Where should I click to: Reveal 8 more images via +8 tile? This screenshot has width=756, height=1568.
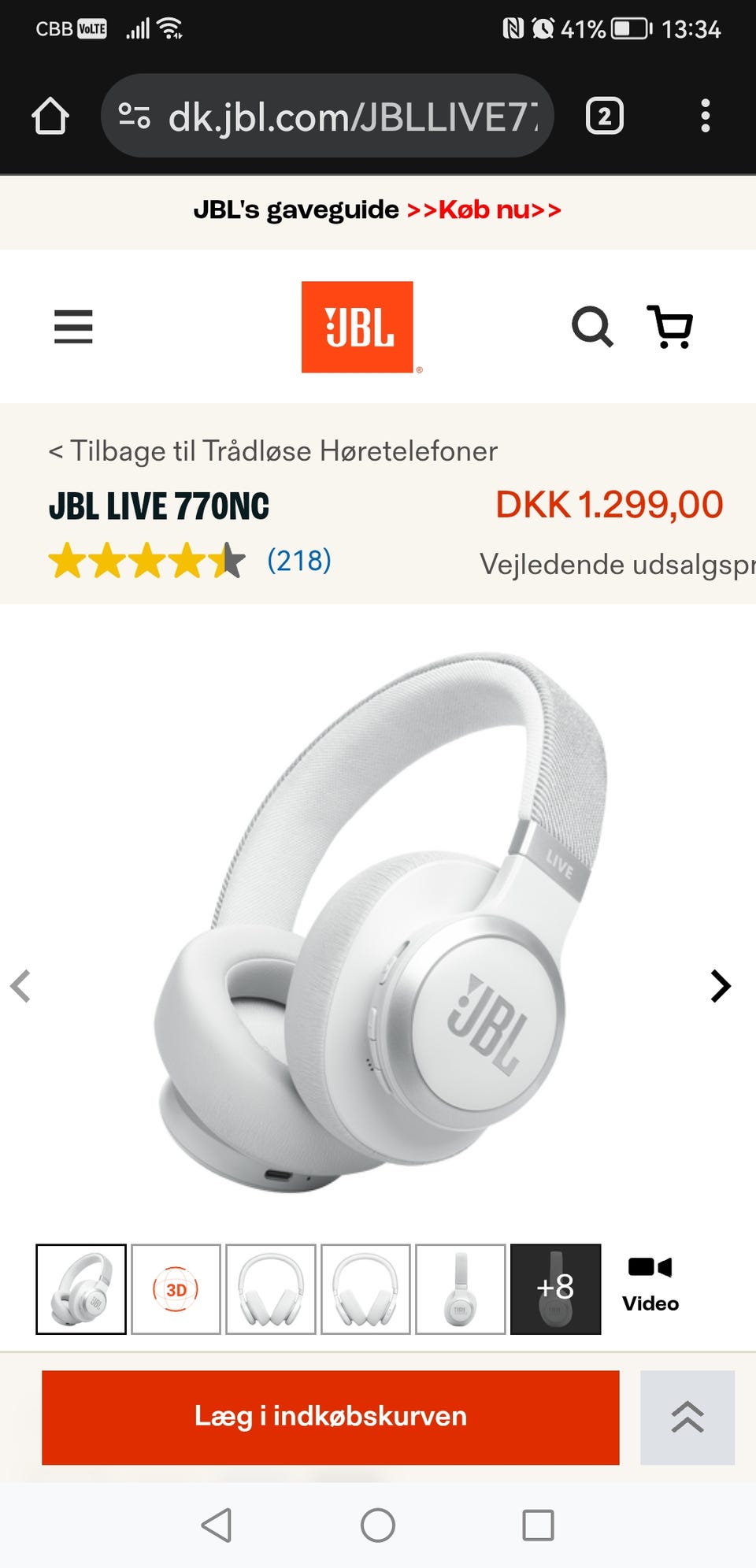pyautogui.click(x=556, y=1289)
